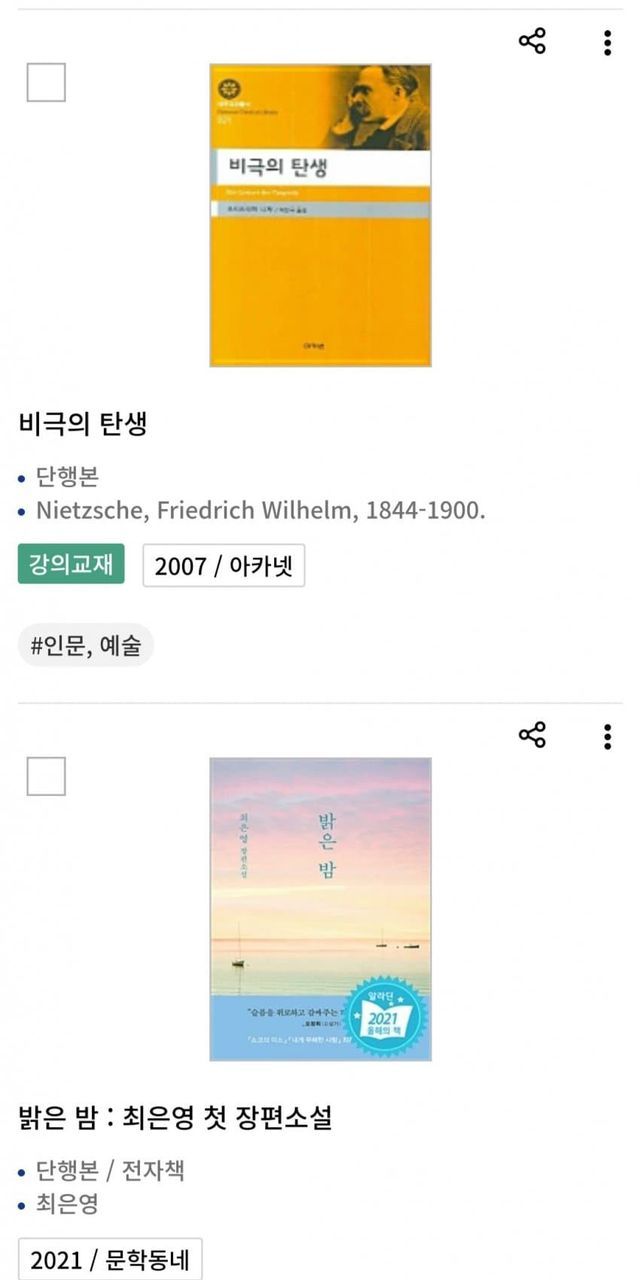Check the box next to 밝은 밤
The width and height of the screenshot is (640, 1280).
point(46,776)
